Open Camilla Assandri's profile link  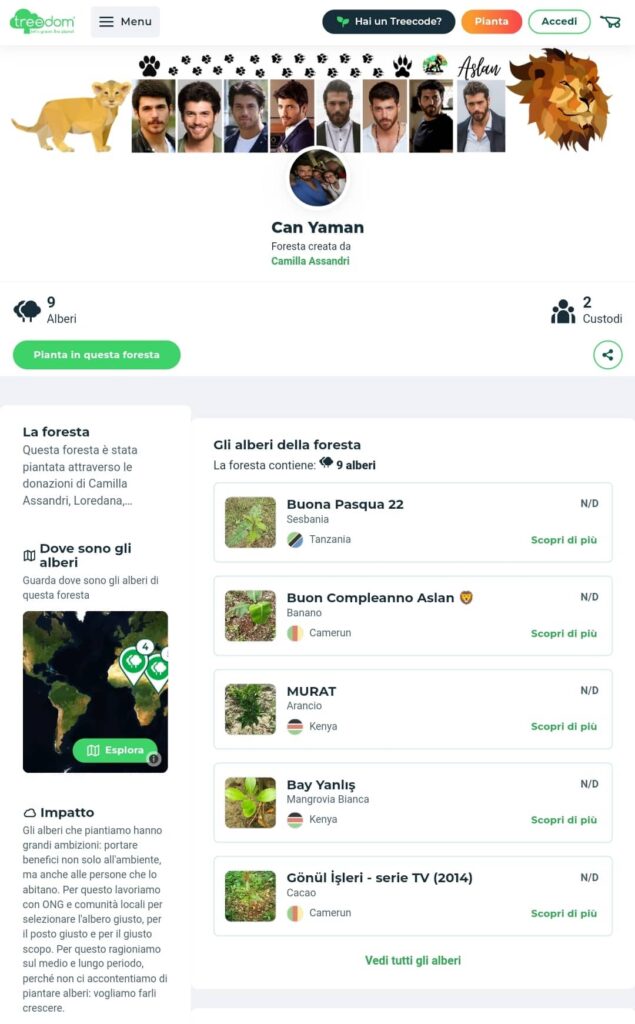click(x=310, y=261)
